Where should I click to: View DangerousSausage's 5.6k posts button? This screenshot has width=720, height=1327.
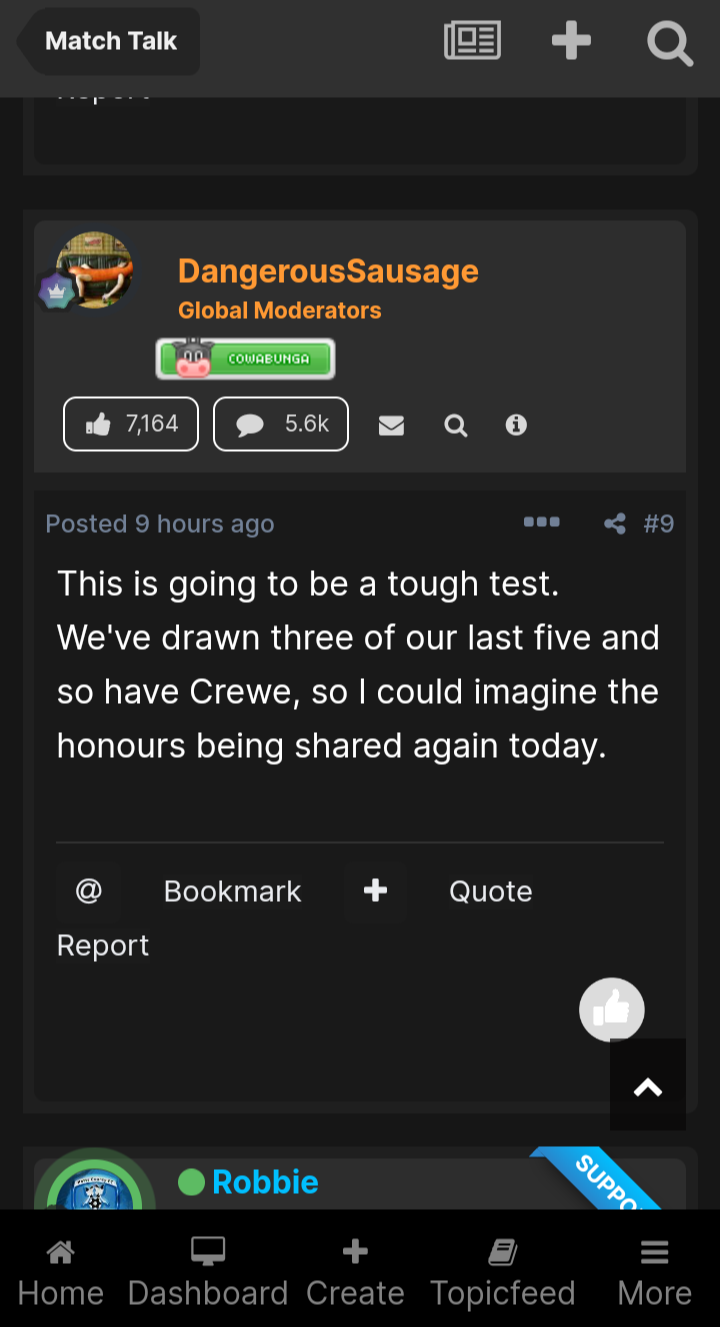281,424
